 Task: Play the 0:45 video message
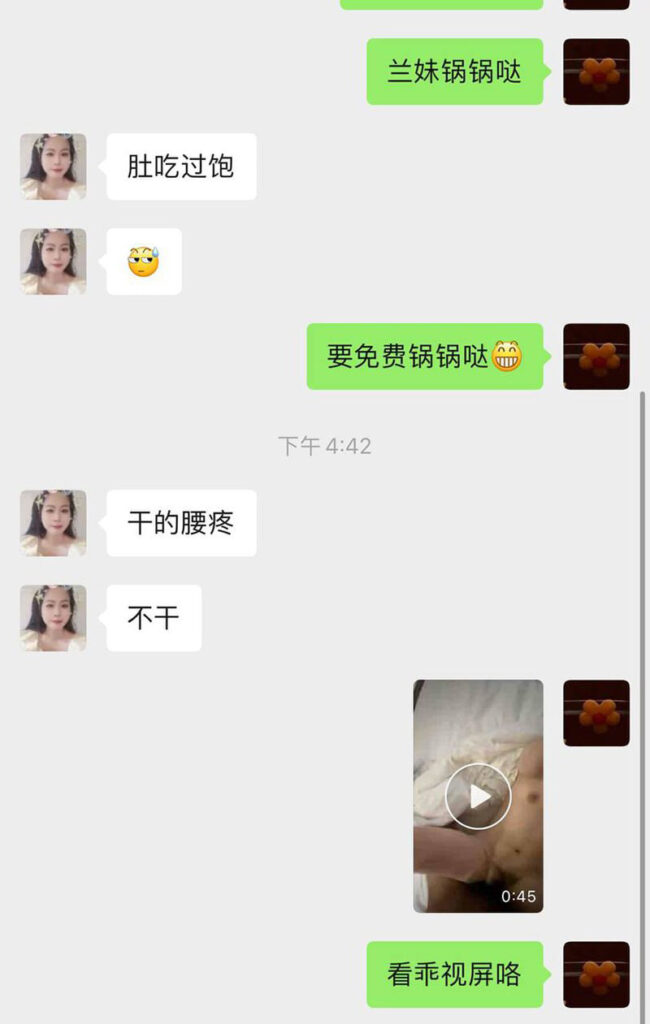coord(478,796)
